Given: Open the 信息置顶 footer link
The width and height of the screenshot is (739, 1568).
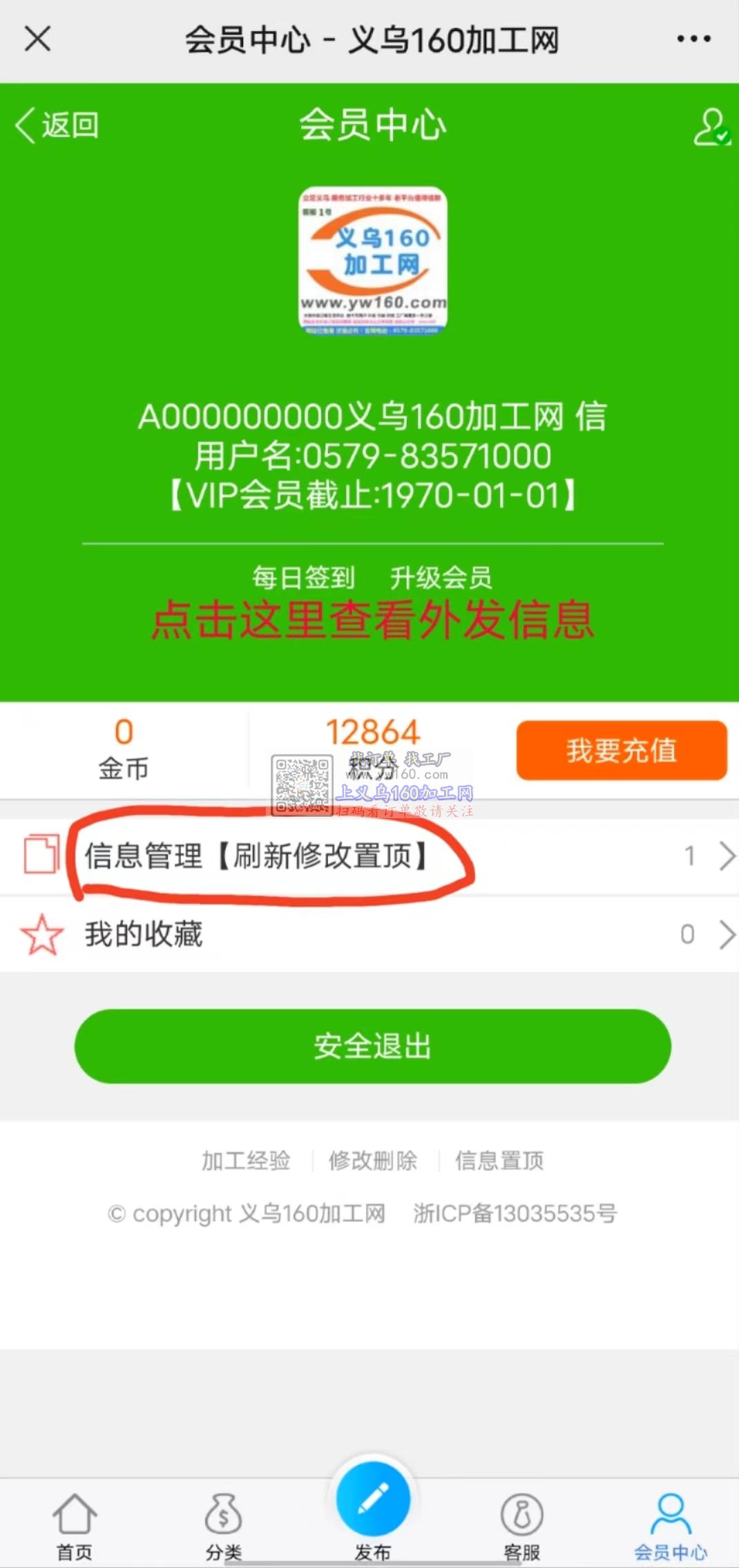Looking at the screenshot, I should point(499,1160).
